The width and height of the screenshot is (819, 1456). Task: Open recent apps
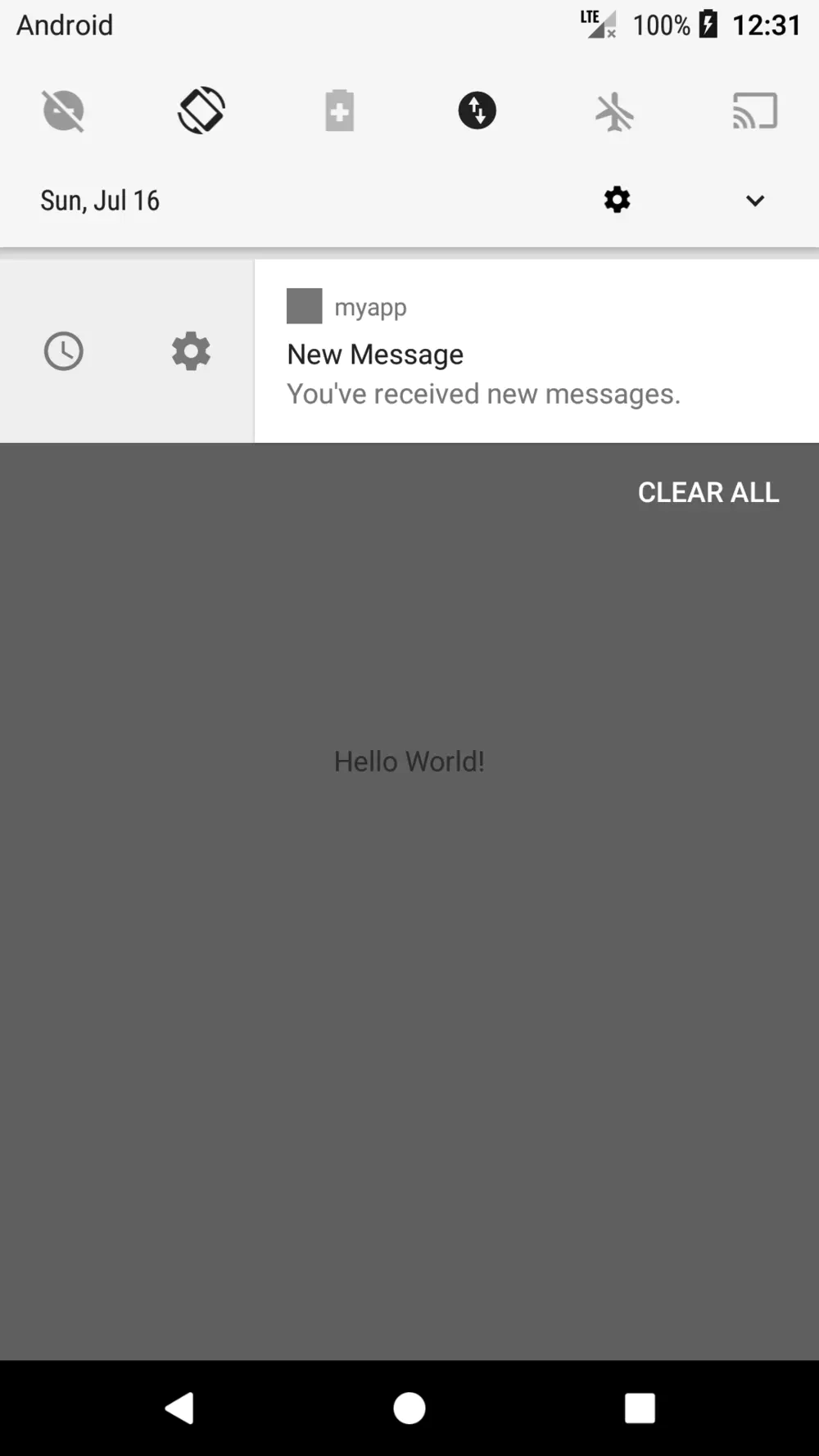640,1409
